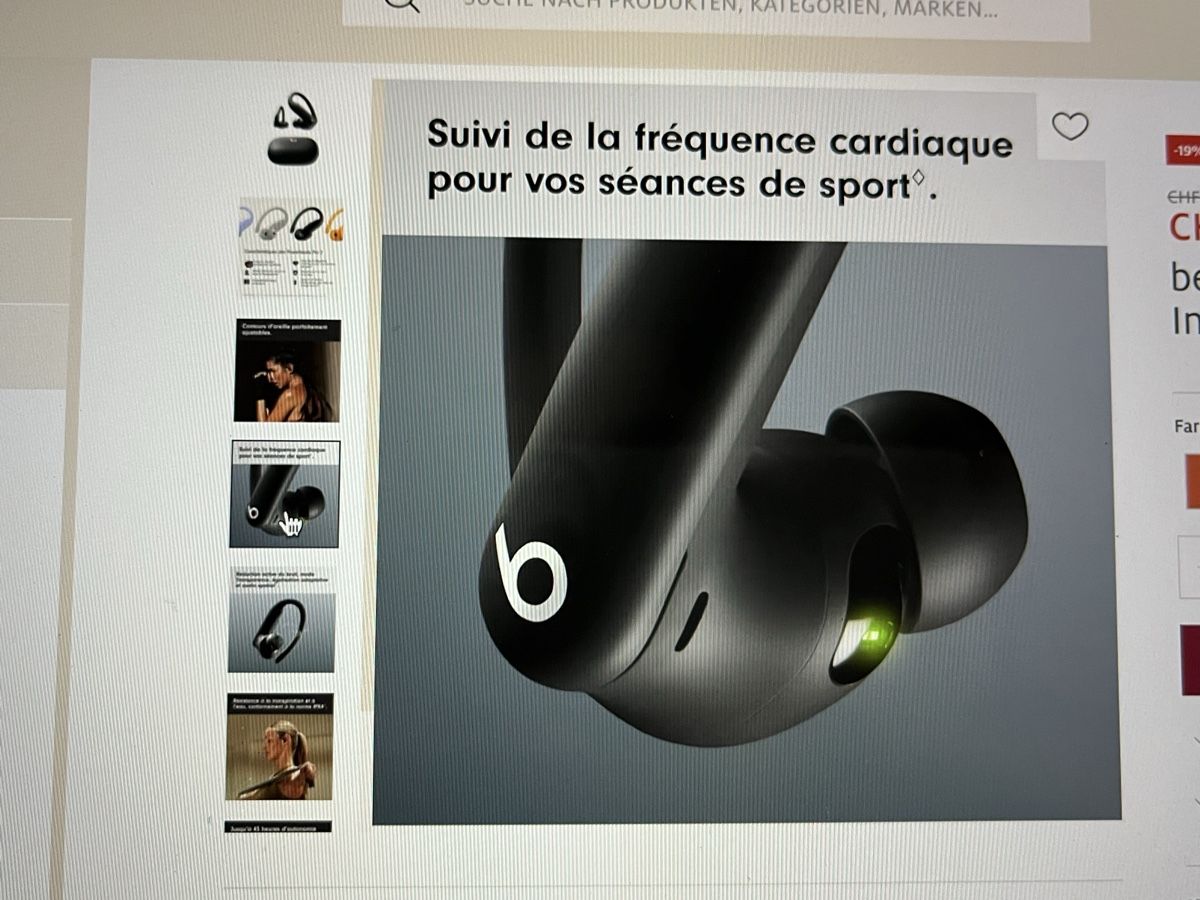The height and width of the screenshot is (900, 1200).
Task: Open the product search box
Action: pos(730,12)
